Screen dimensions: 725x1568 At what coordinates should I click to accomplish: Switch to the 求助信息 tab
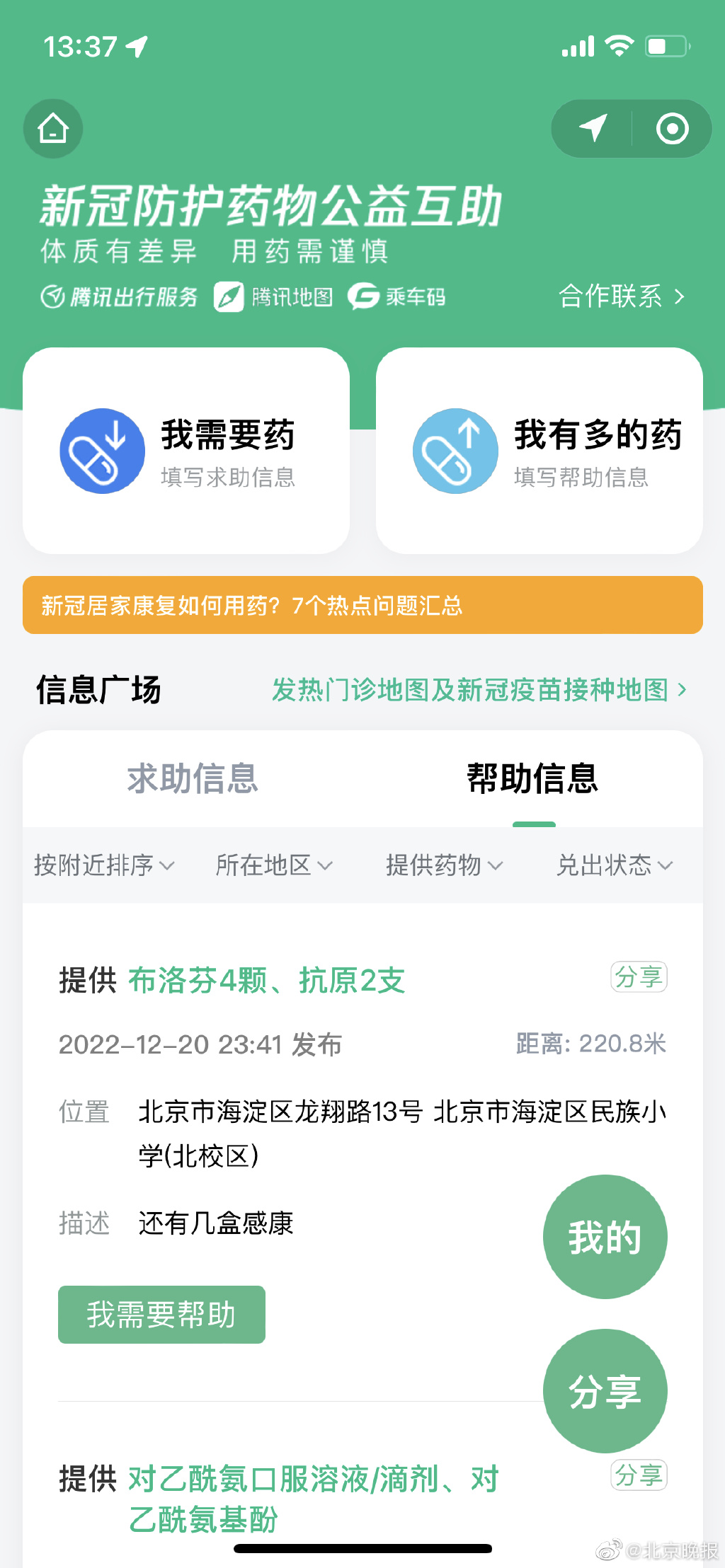point(191,778)
